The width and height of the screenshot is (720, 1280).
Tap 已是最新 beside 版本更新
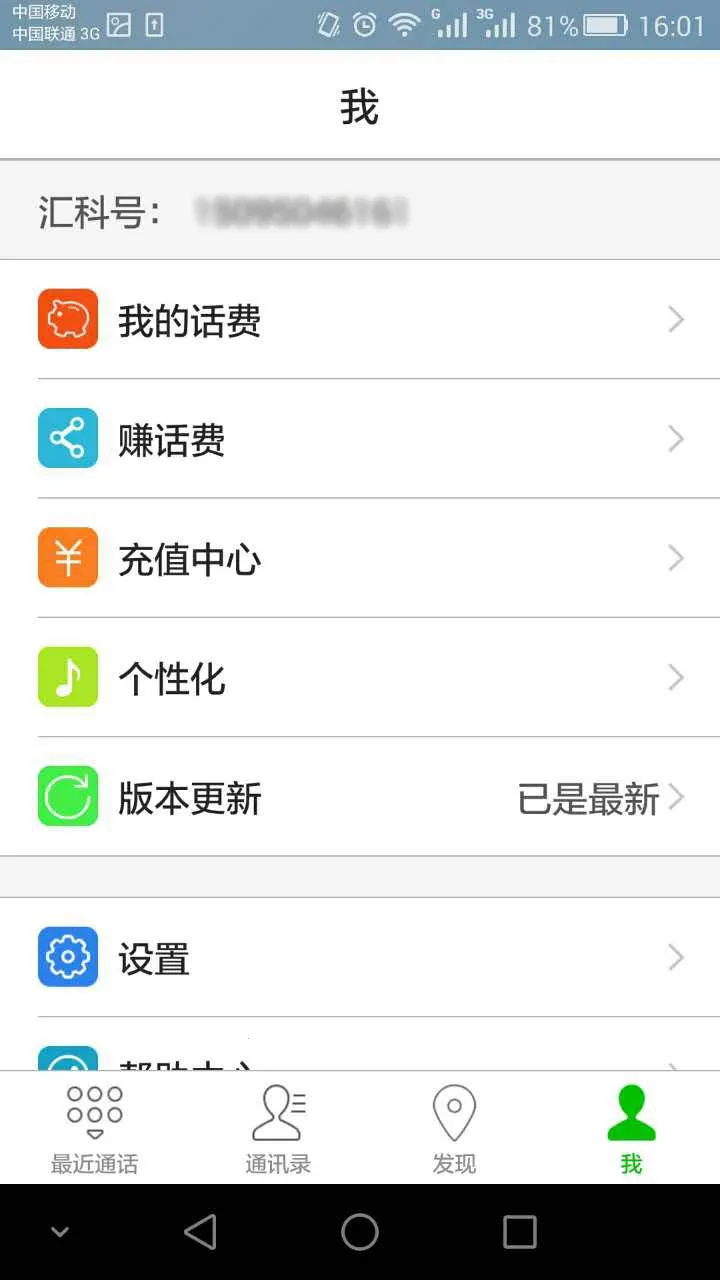588,797
